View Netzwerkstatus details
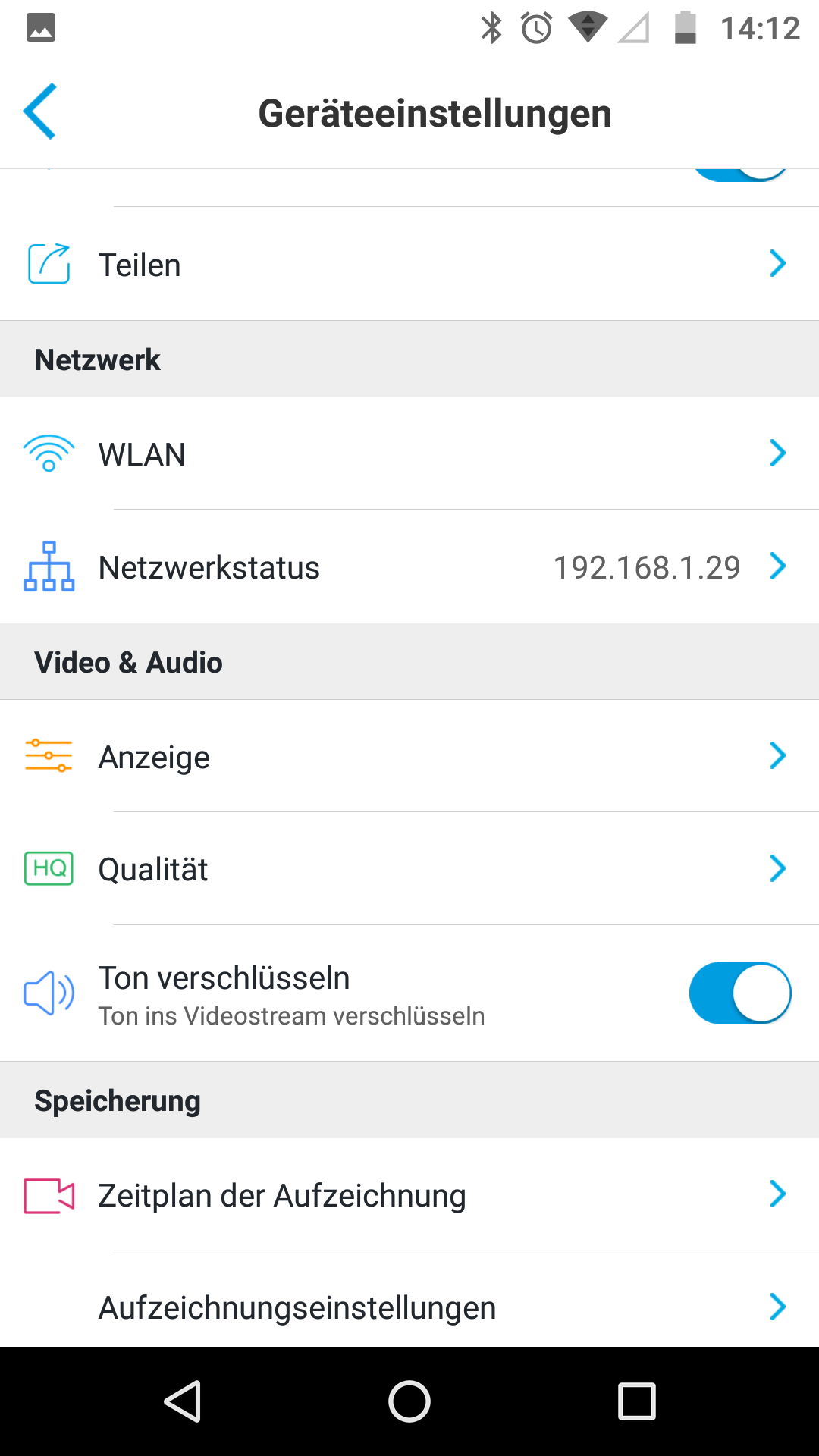Screen dimensions: 819x1456 409,566
